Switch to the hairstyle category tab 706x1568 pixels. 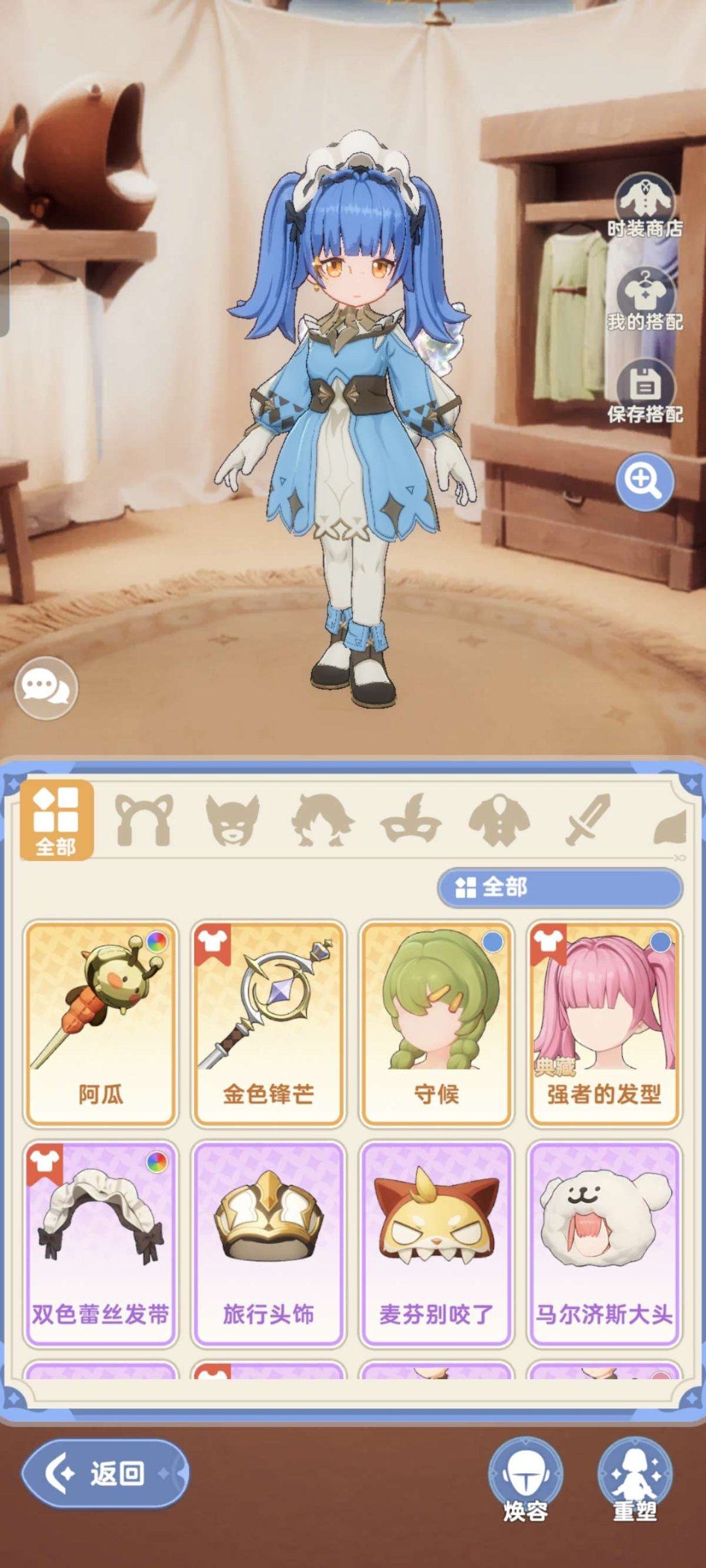pos(322,820)
